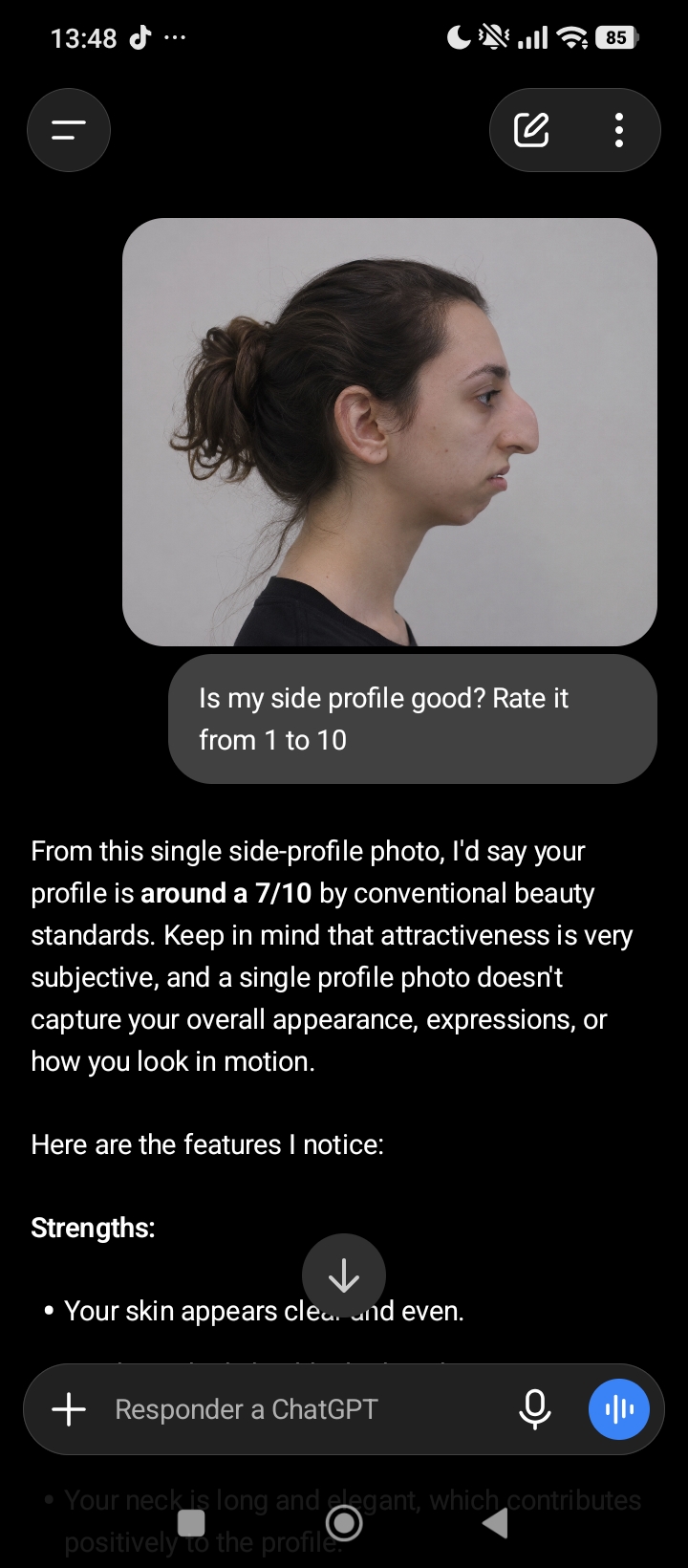The image size is (688, 1568).
Task: Go to the home screen via the system home button
Action: (344, 1522)
